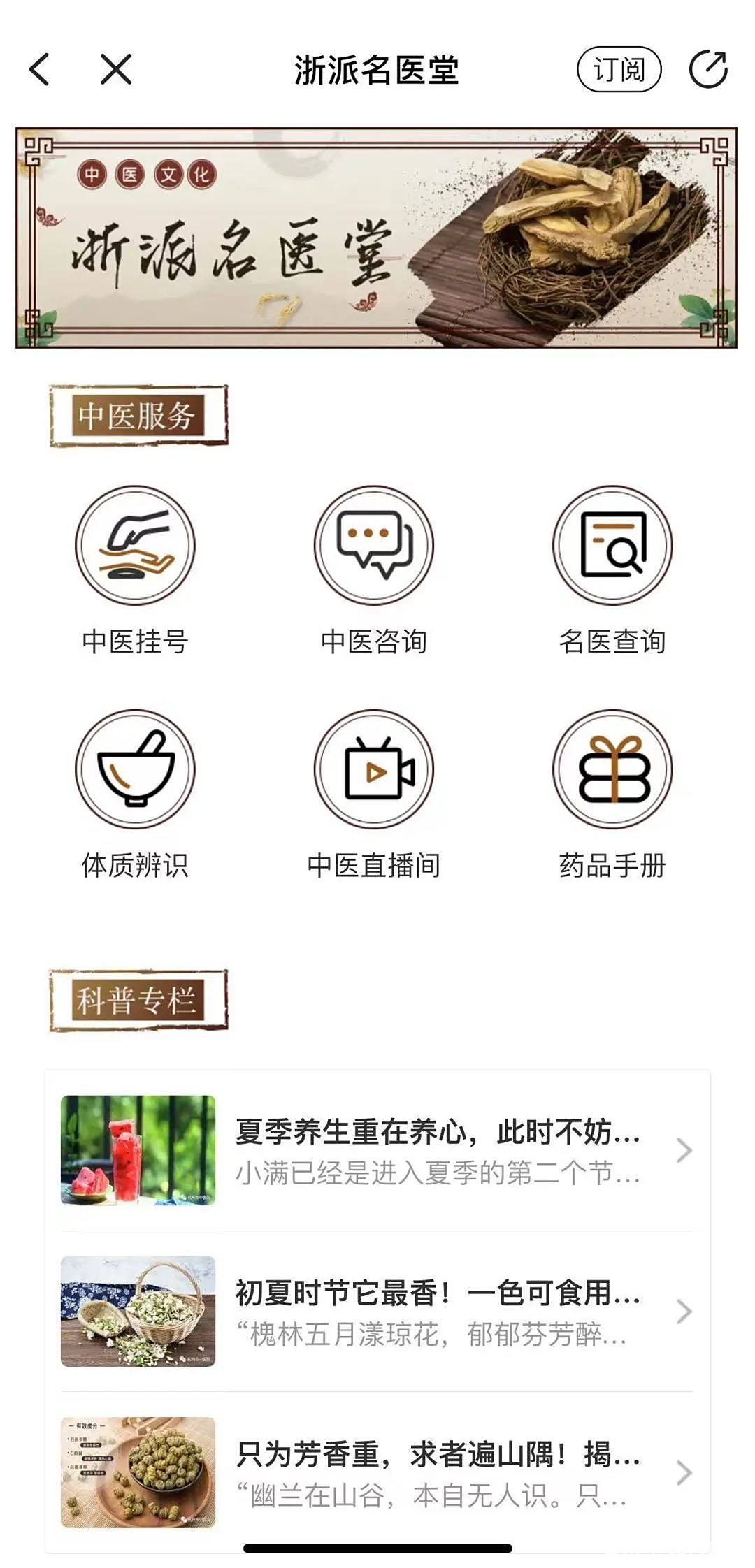The width and height of the screenshot is (755, 1568).
Task: Select 名医查询 doctor search
Action: 612,546
